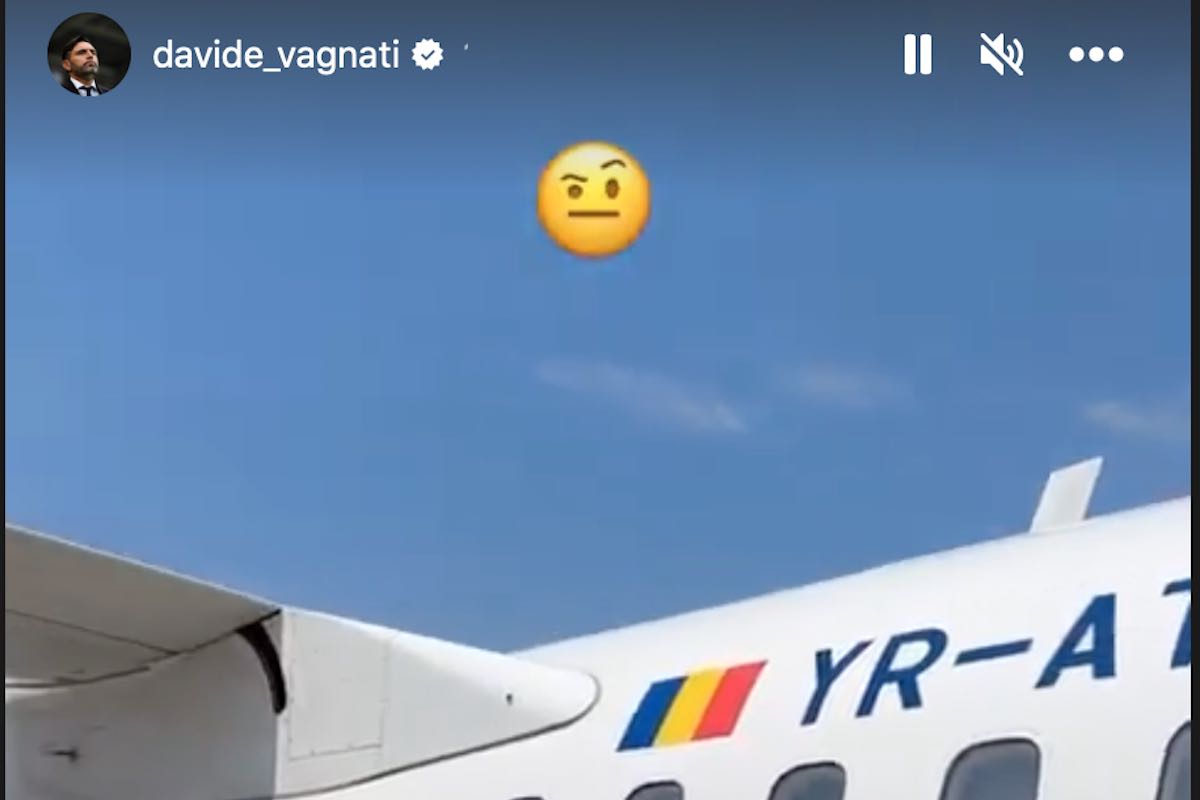The height and width of the screenshot is (800, 1200).
Task: Unmute the story sound
Action: pyautogui.click(x=1001, y=54)
